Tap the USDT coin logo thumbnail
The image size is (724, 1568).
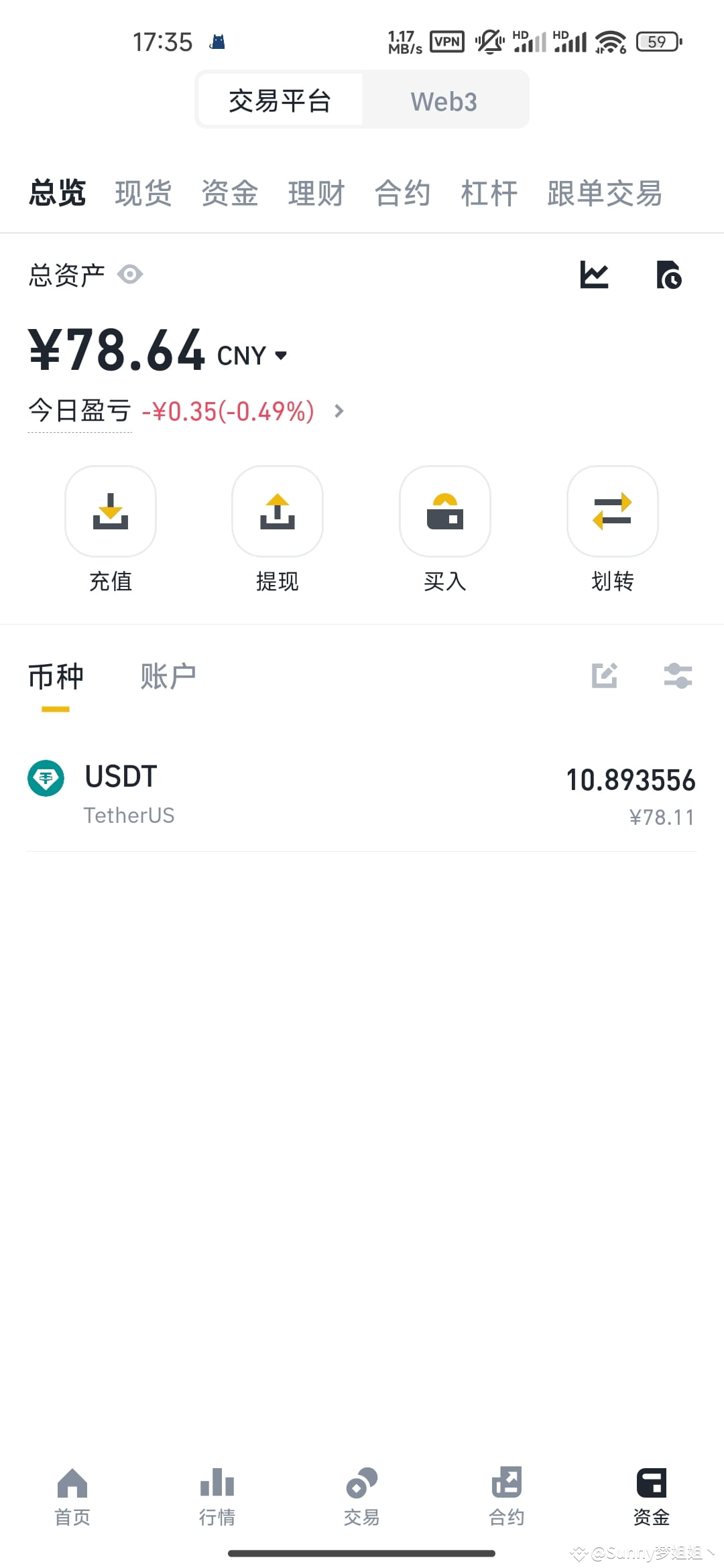(45, 777)
